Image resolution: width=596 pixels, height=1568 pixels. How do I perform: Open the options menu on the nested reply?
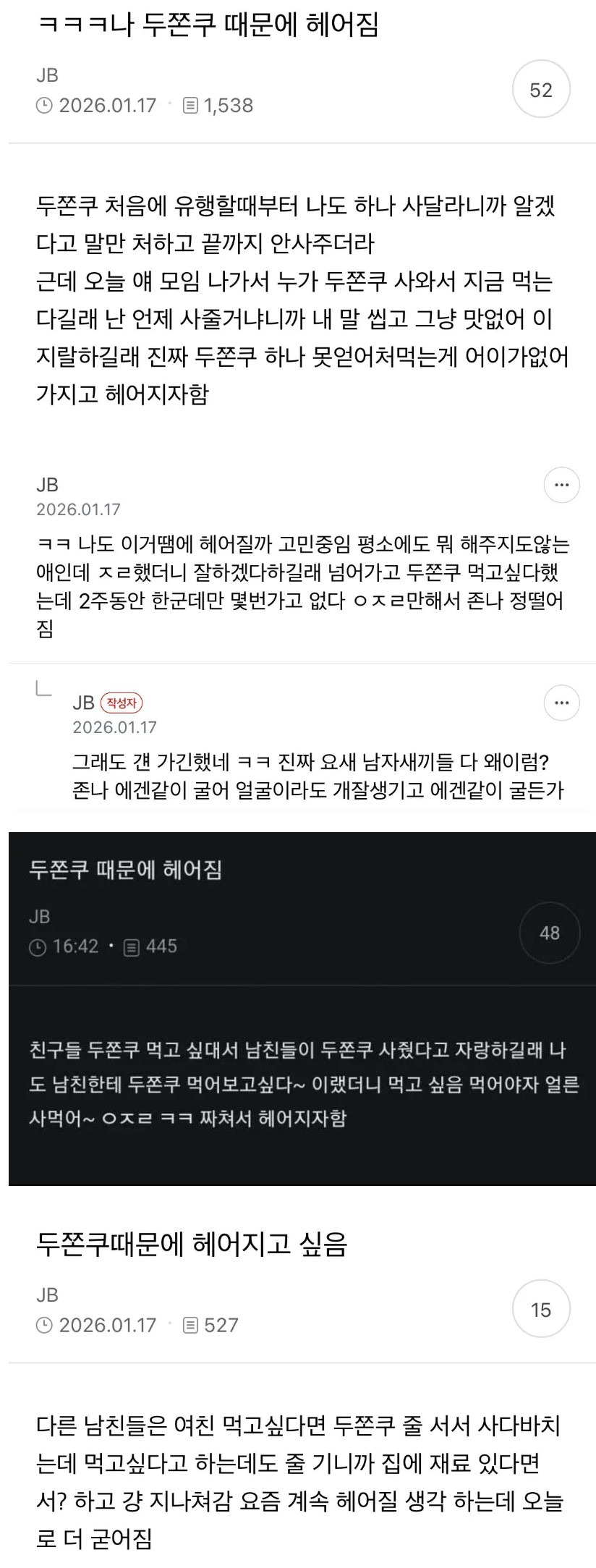(x=562, y=702)
